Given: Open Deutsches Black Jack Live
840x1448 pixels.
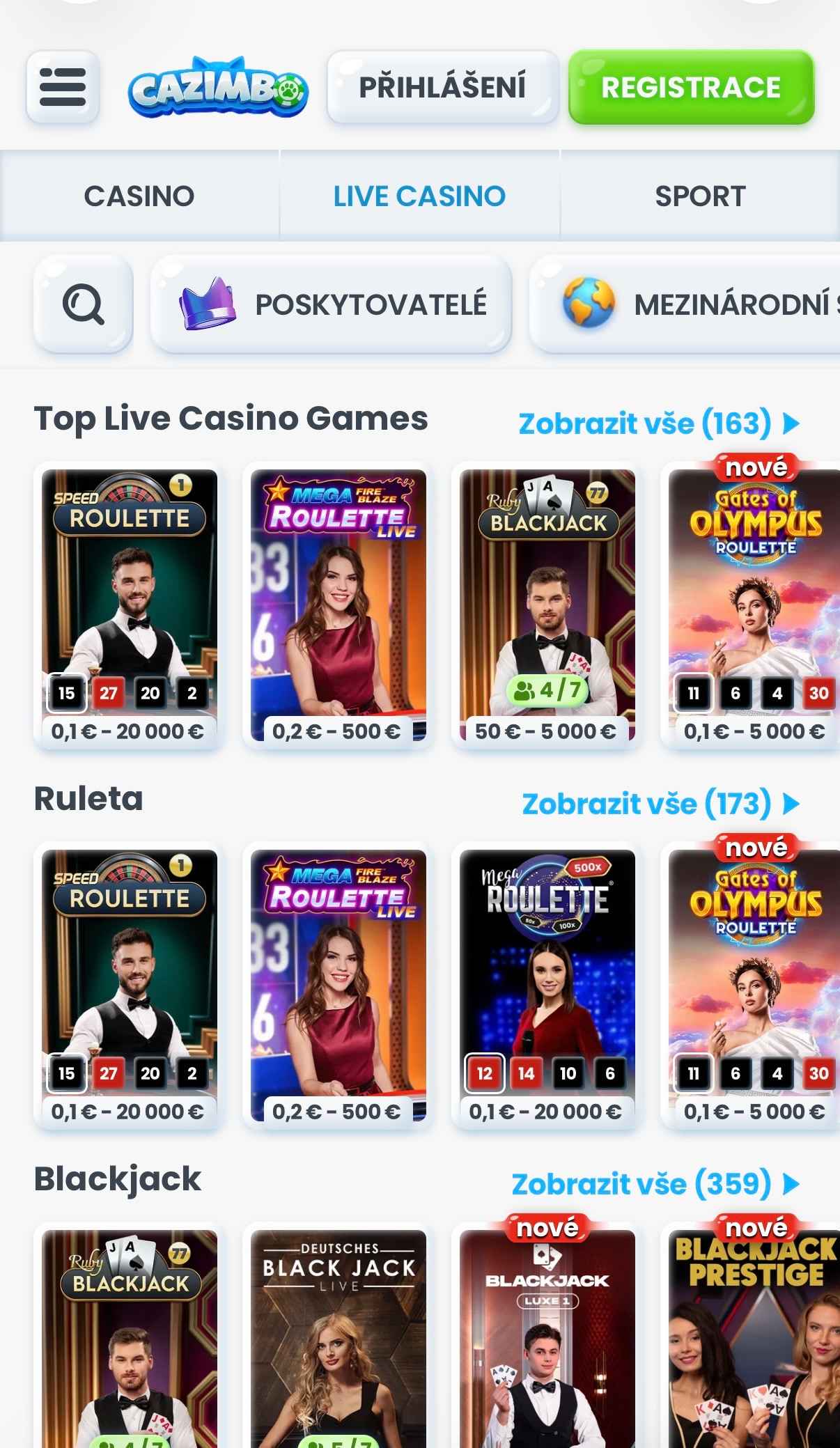Looking at the screenshot, I should (x=339, y=1336).
